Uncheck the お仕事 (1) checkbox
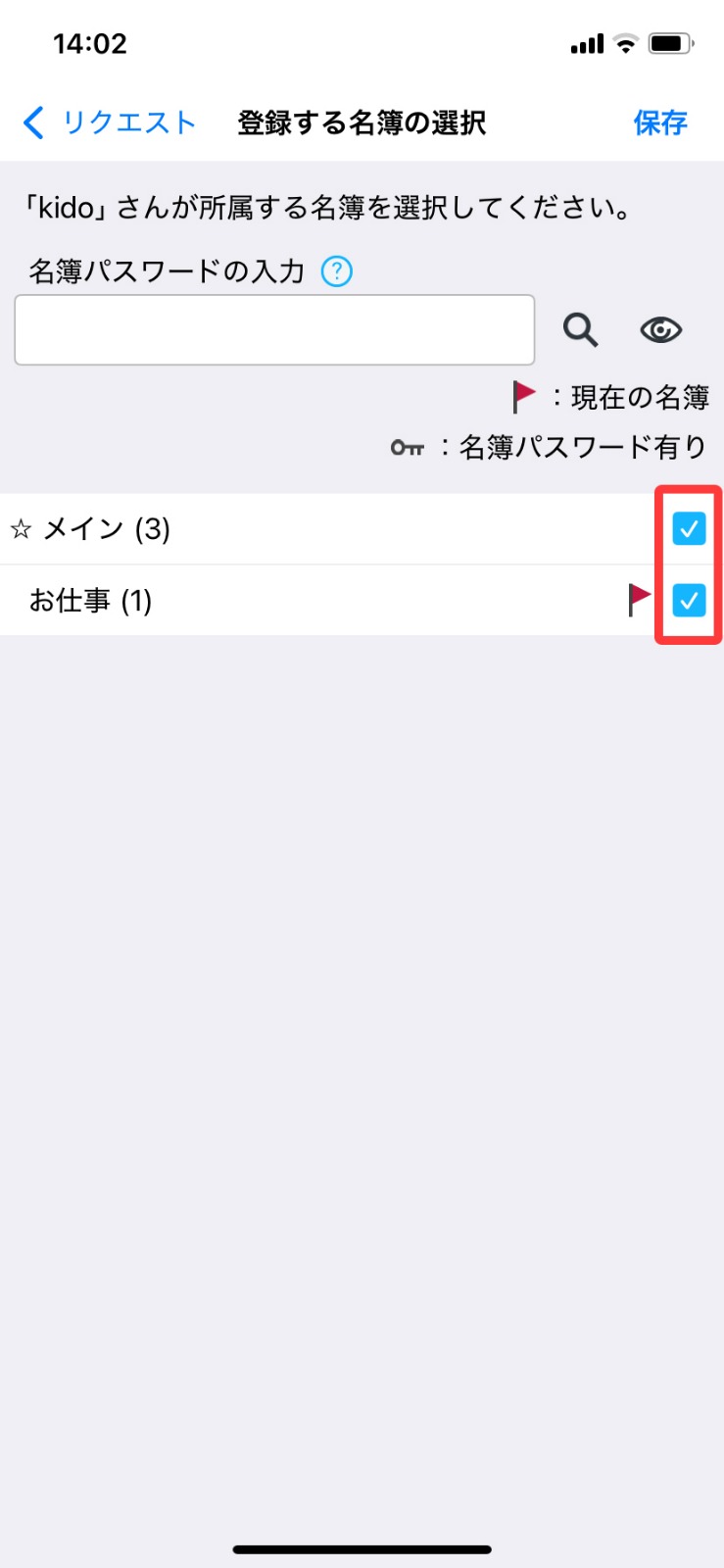724x1568 pixels. click(x=689, y=600)
